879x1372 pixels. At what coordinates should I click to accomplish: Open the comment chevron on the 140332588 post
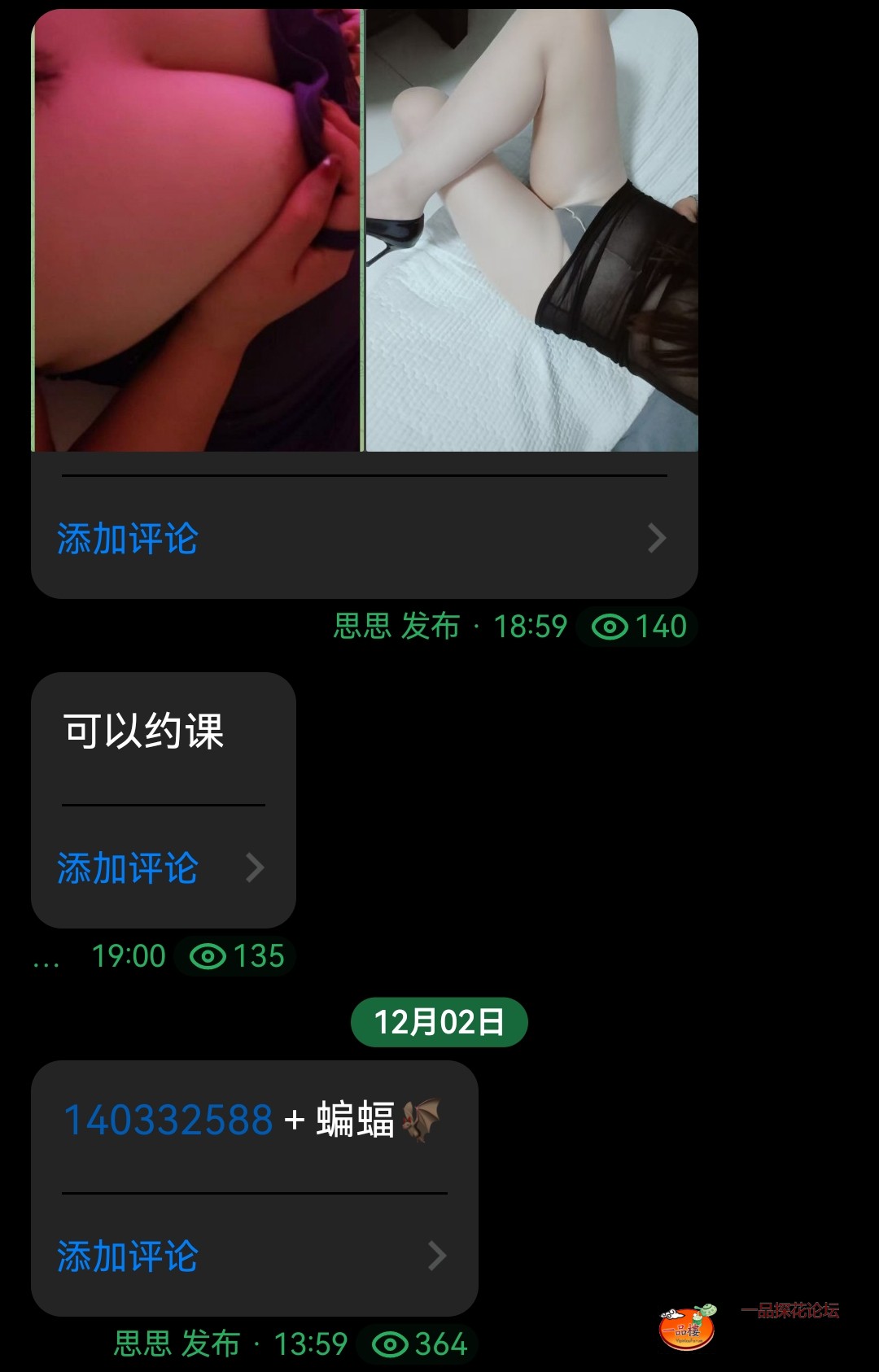[x=437, y=1257]
